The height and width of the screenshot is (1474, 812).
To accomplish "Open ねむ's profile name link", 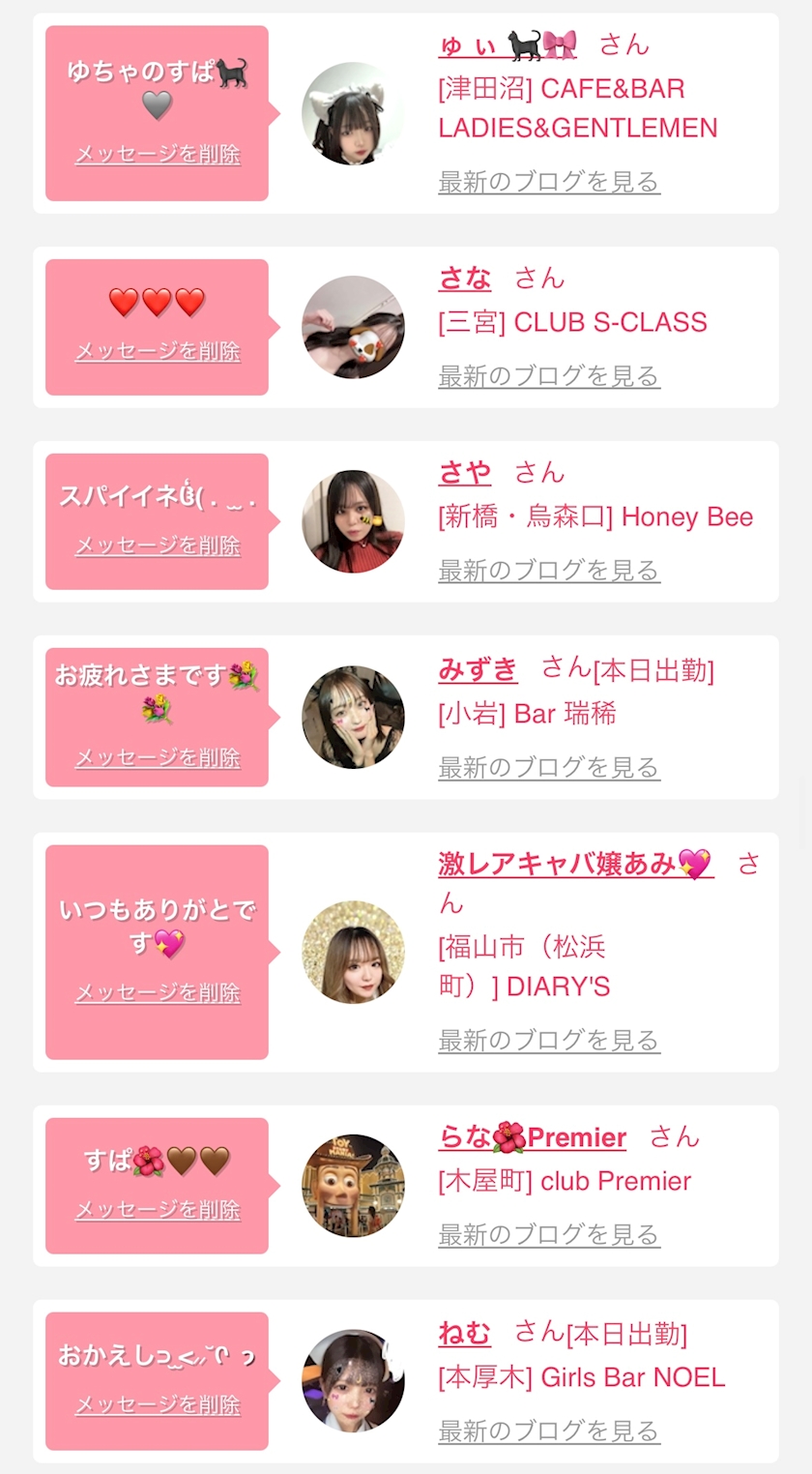I will [x=465, y=1335].
